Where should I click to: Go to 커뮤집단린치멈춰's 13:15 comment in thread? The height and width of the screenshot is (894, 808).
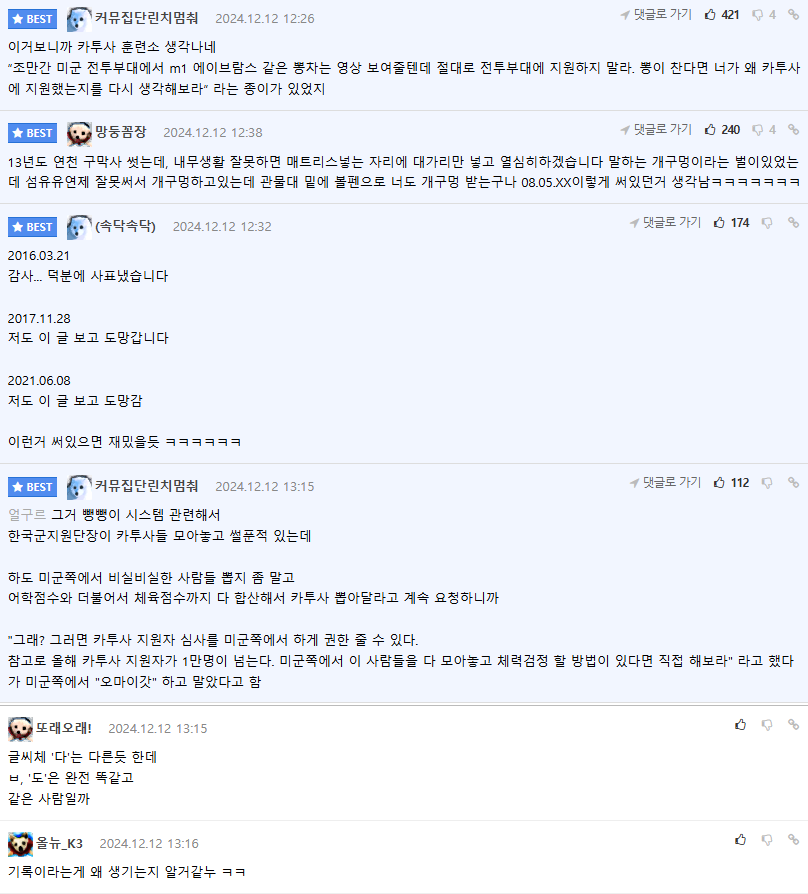(x=666, y=482)
